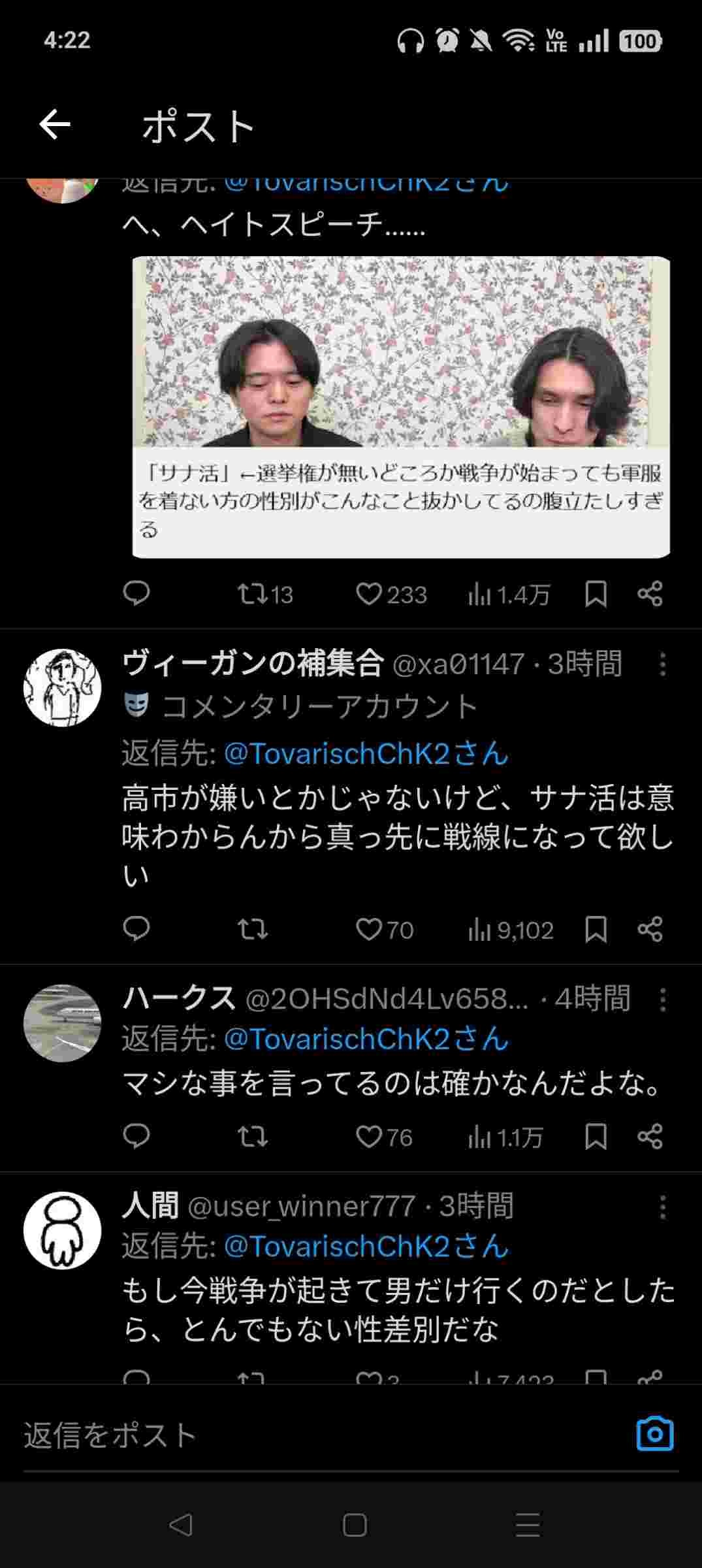Like ヴィーガンの補集合's reply
This screenshot has width=702, height=1568.
tap(369, 929)
